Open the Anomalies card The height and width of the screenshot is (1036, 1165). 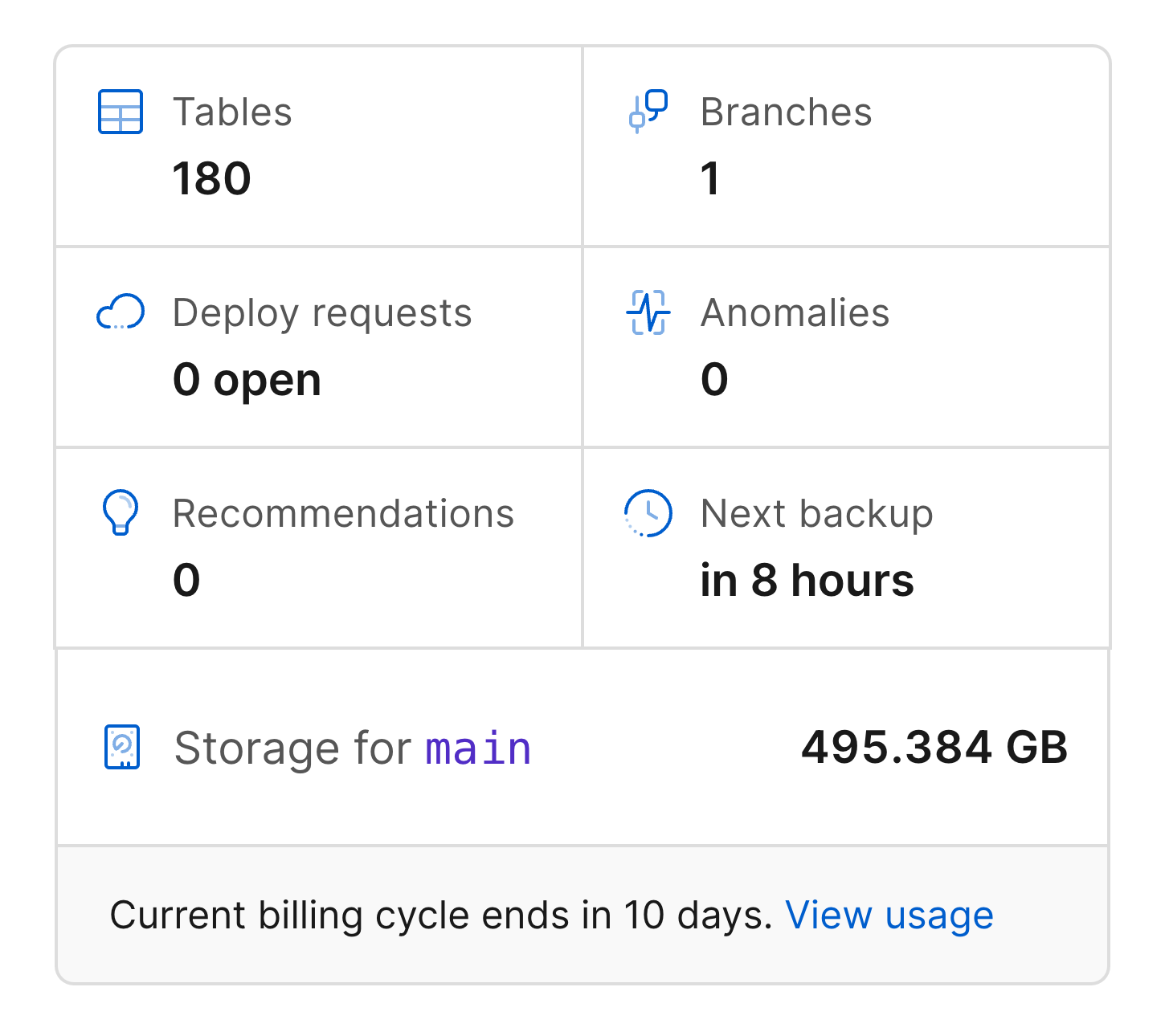click(x=846, y=347)
